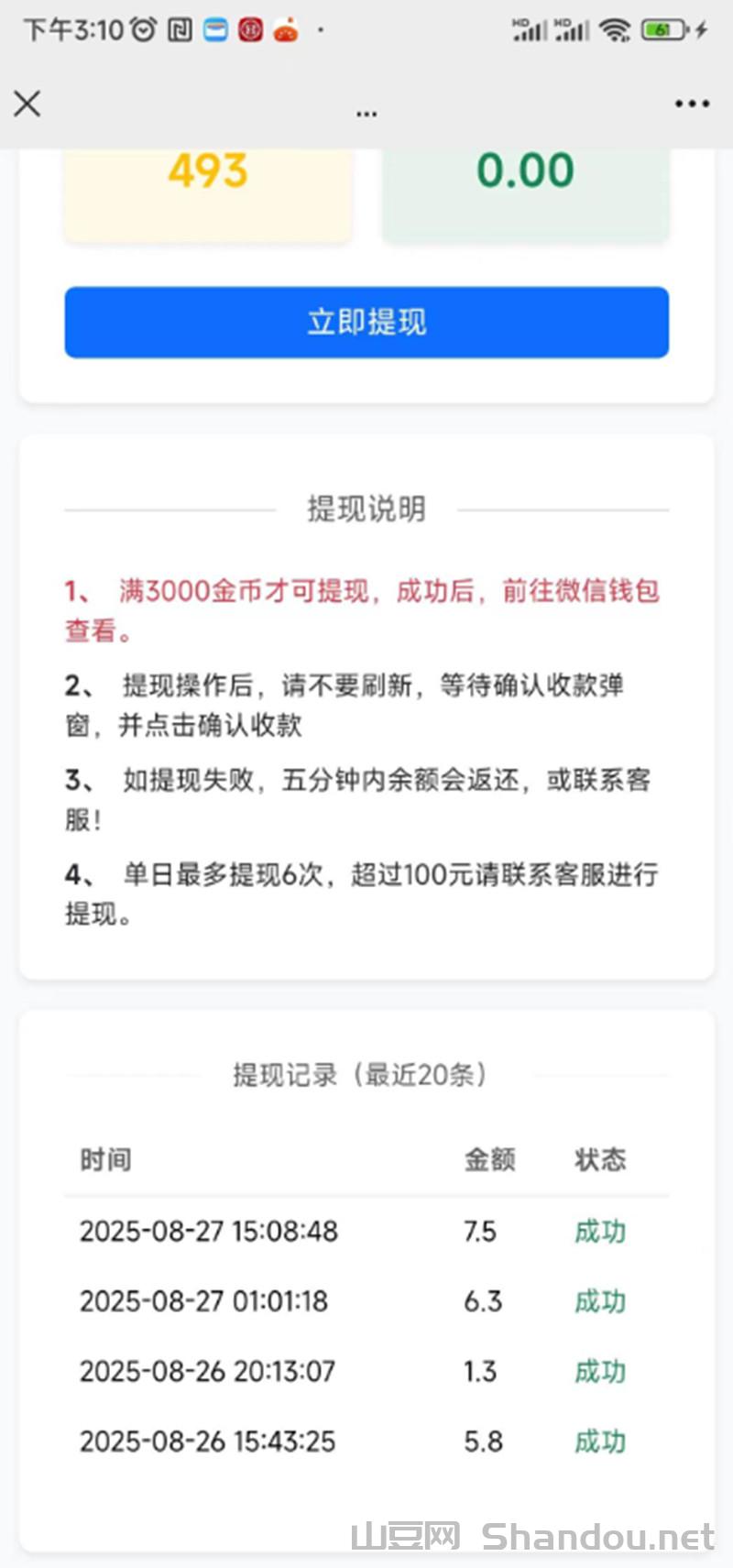Open the three-dot overflow menu
Image resolution: width=733 pixels, height=1568 pixels.
pyautogui.click(x=692, y=104)
